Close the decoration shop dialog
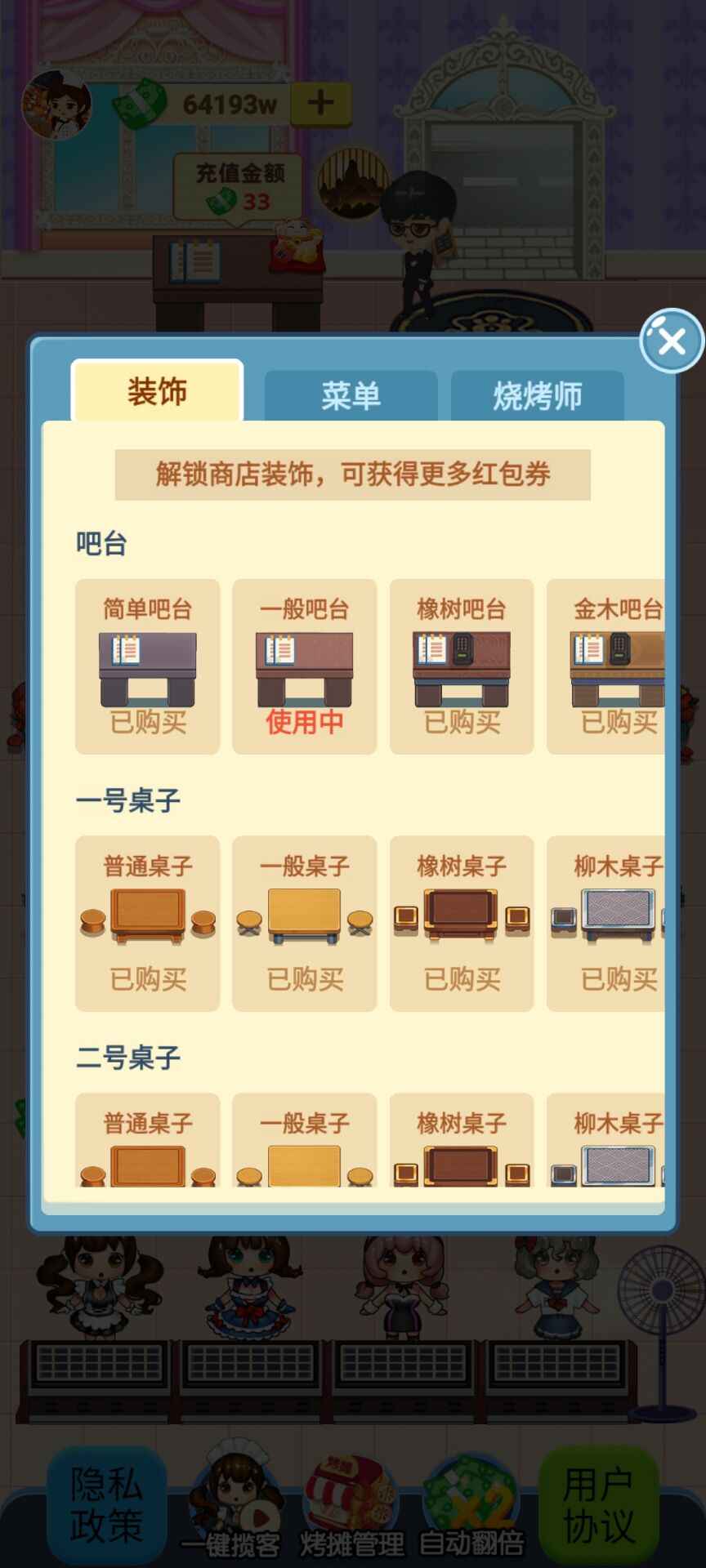 point(672,341)
